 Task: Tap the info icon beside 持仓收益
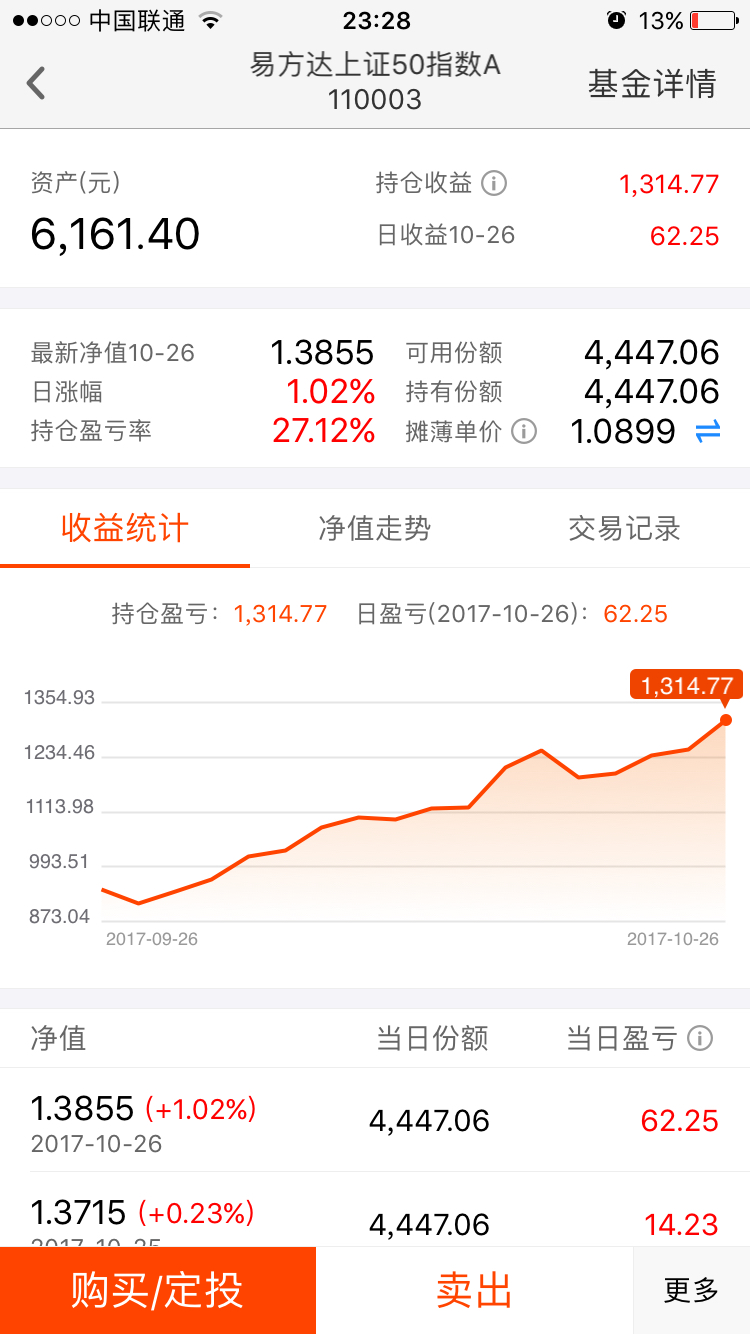click(x=494, y=183)
